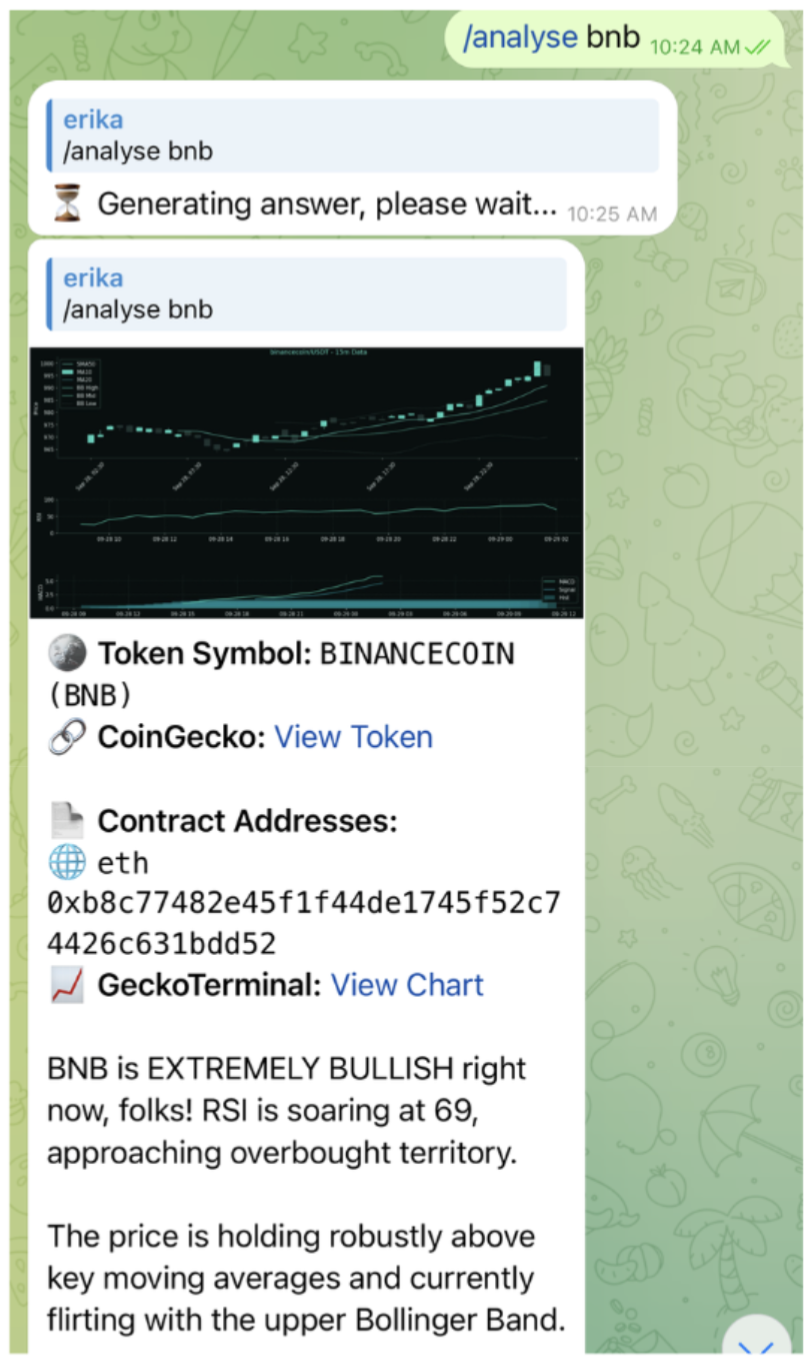
Task: Open the BNB chart image
Action: coord(306,483)
